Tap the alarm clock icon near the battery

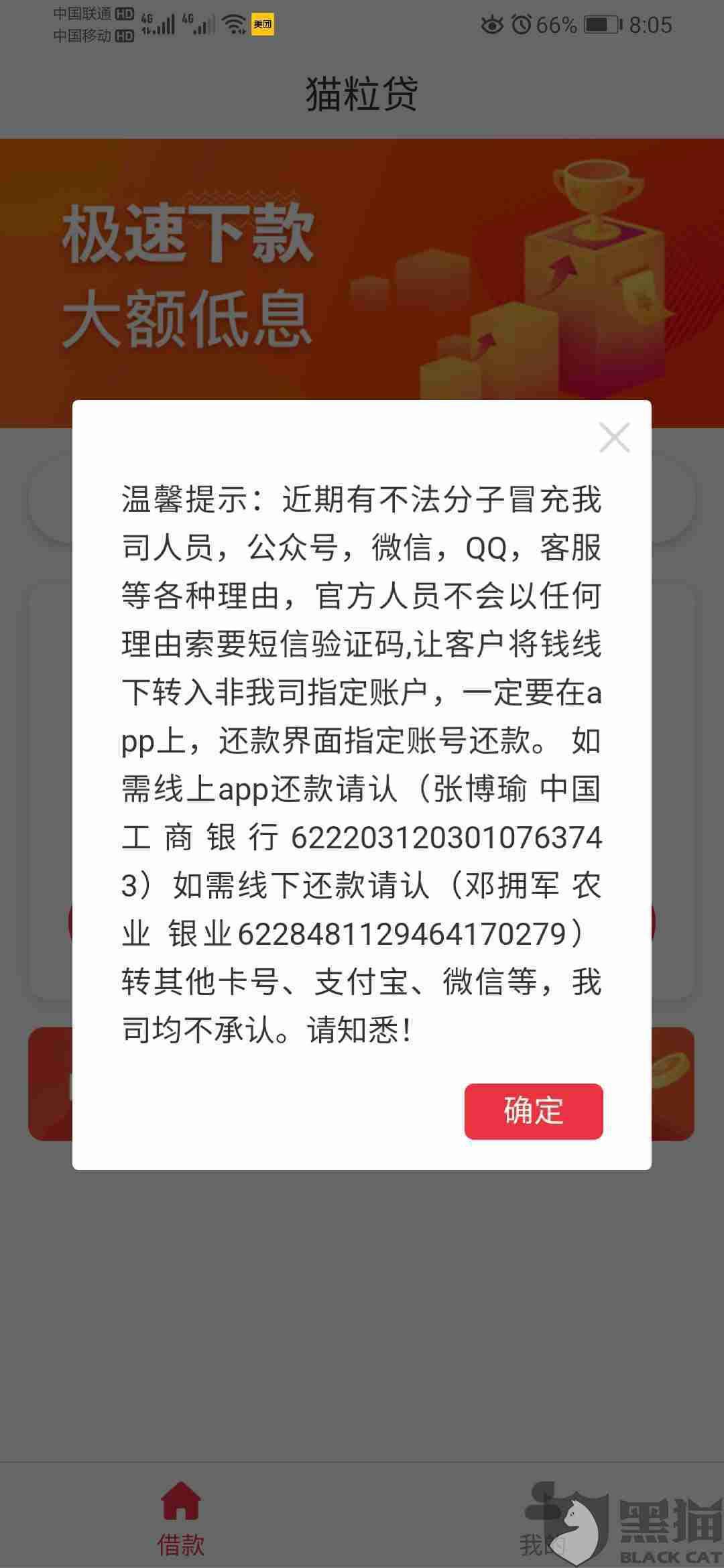522,24
